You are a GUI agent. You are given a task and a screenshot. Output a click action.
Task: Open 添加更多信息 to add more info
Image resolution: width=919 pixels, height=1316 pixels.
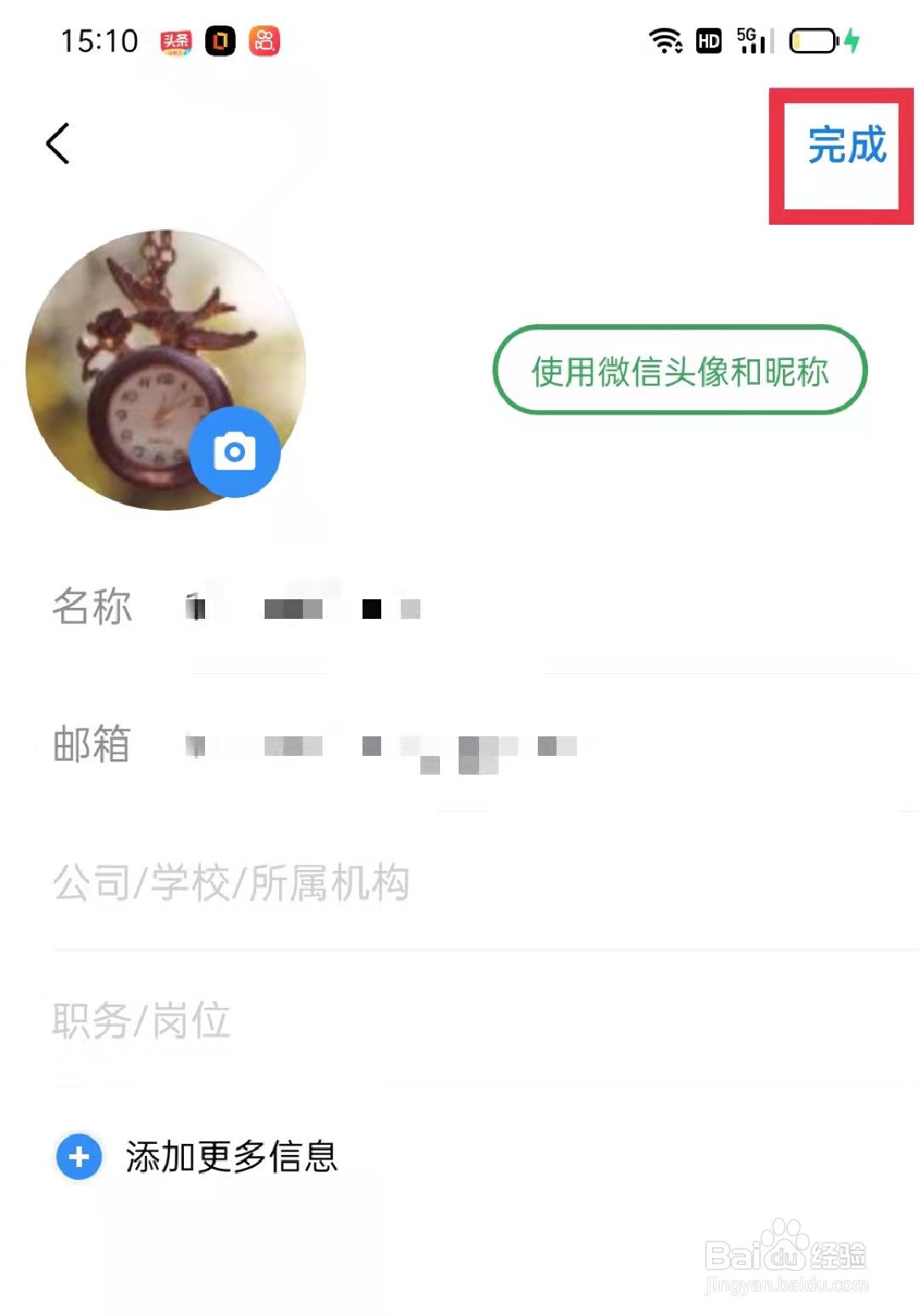(x=230, y=1156)
